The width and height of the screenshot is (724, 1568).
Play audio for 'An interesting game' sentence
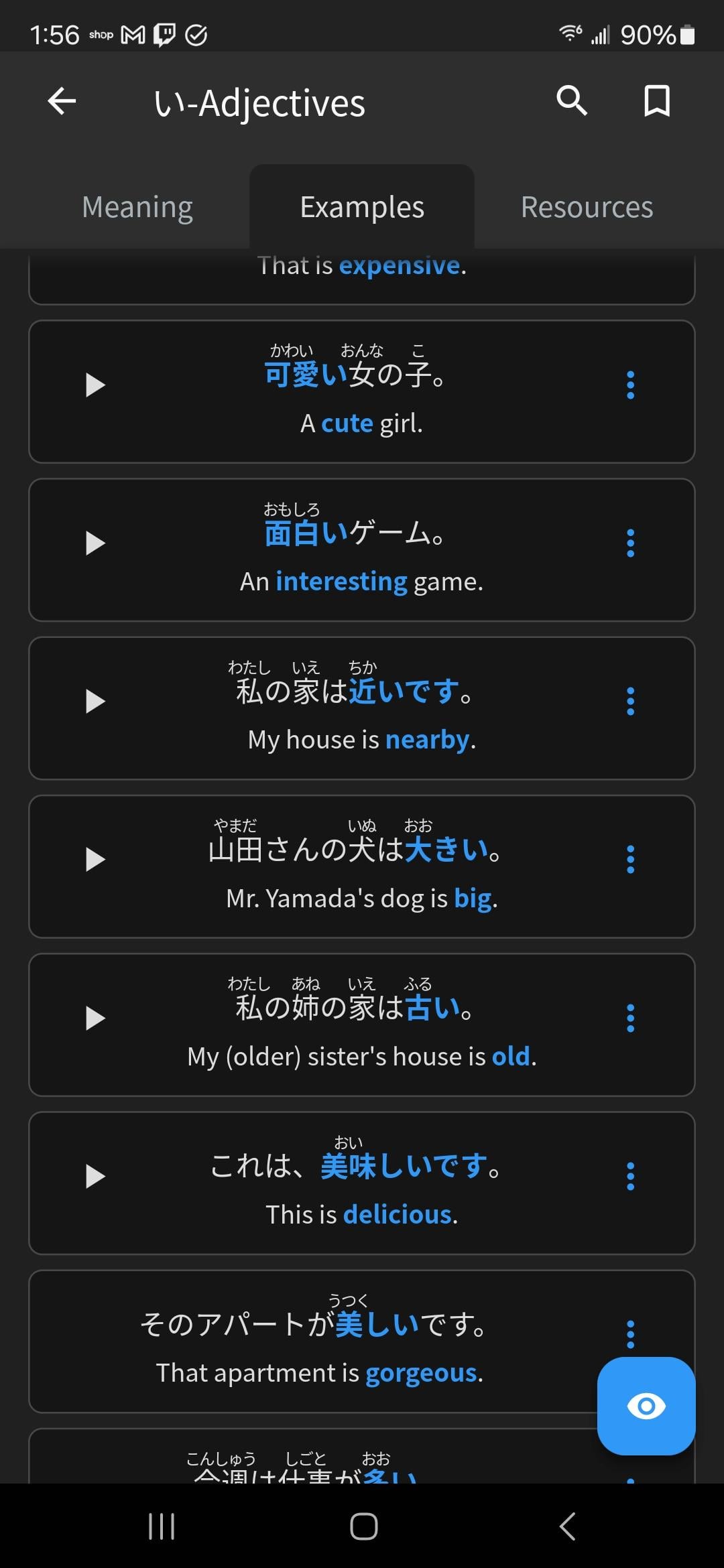95,543
